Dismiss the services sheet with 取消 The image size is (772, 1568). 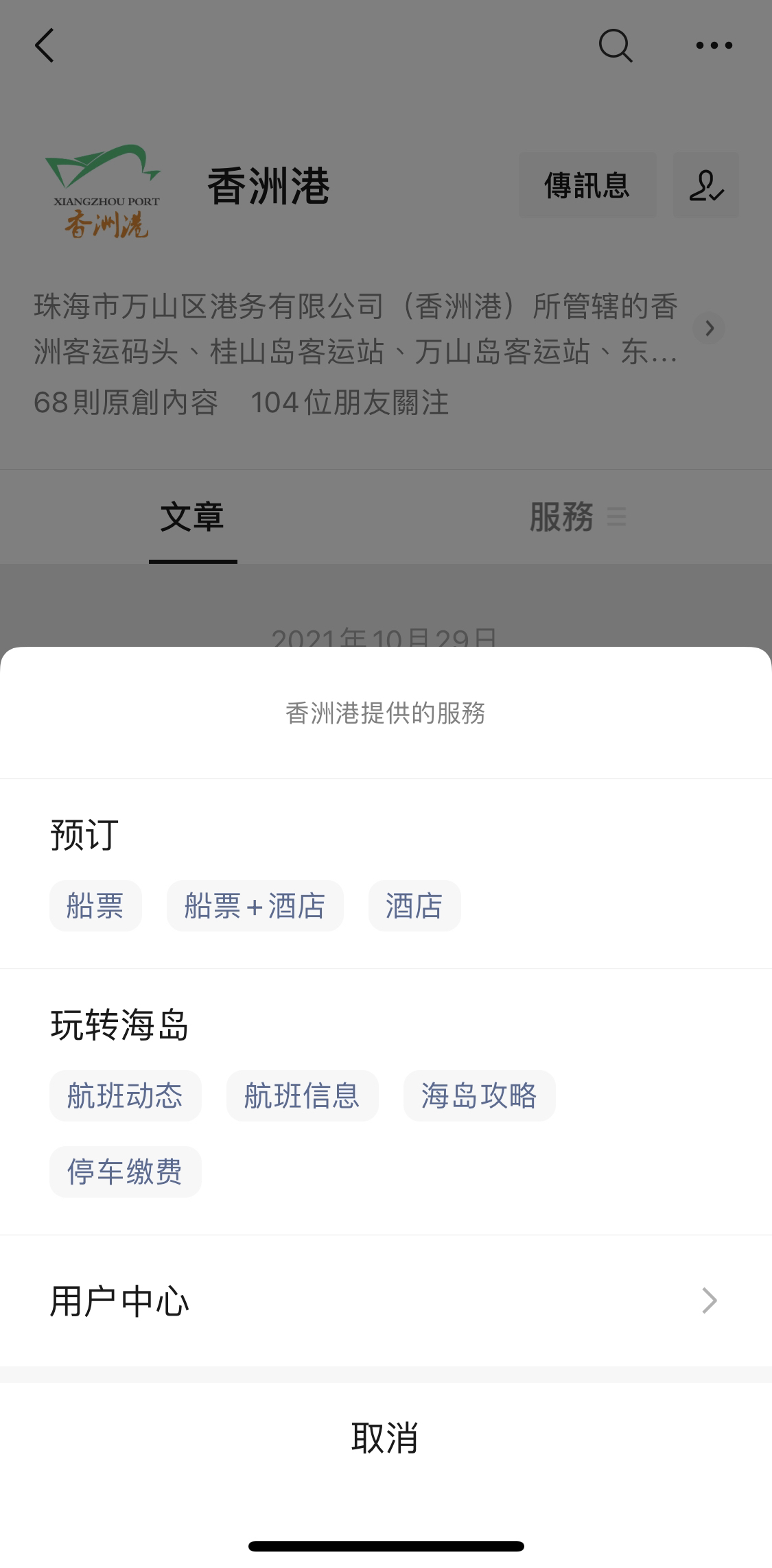point(386,1438)
